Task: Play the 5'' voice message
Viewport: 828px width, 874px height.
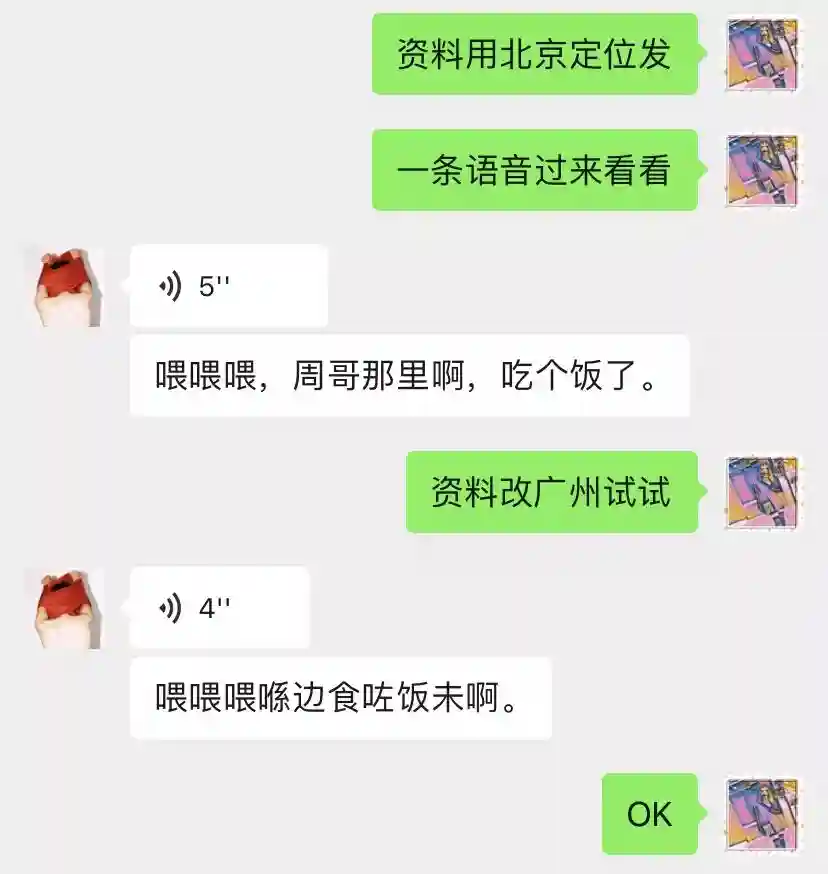Action: [x=228, y=287]
